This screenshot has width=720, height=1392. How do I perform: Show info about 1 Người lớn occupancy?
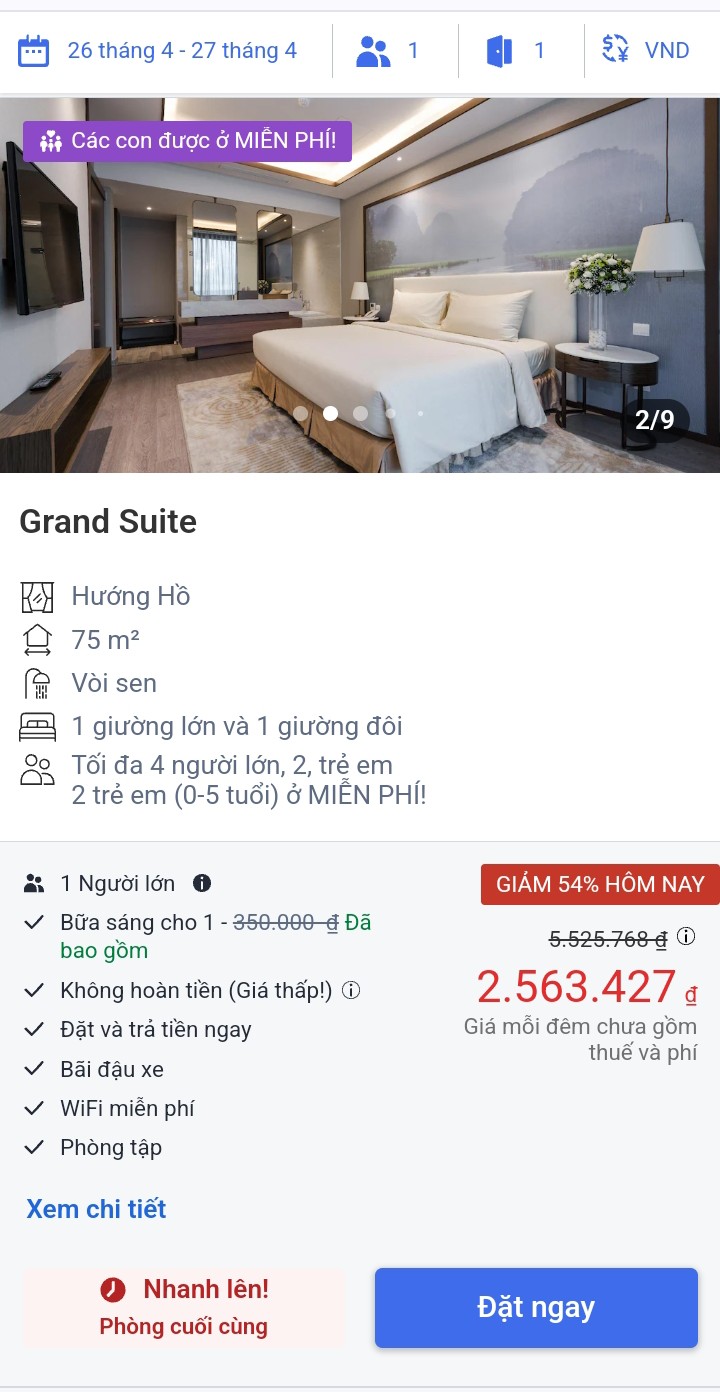(x=202, y=883)
